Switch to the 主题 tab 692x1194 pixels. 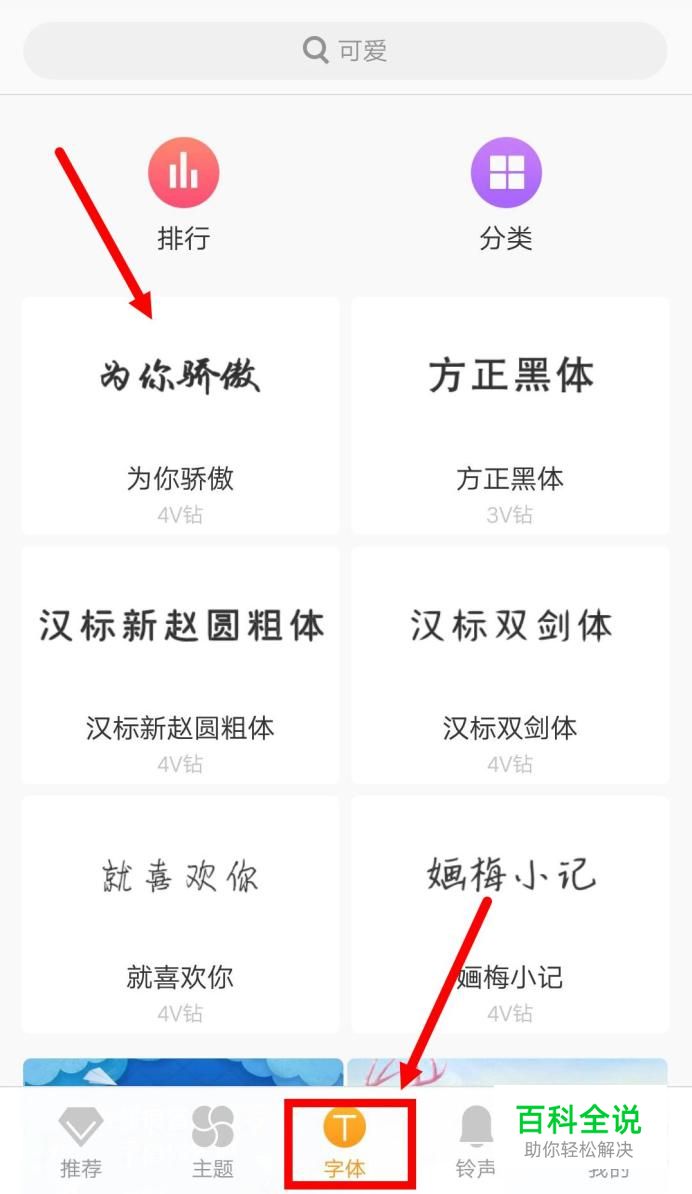[212, 1141]
